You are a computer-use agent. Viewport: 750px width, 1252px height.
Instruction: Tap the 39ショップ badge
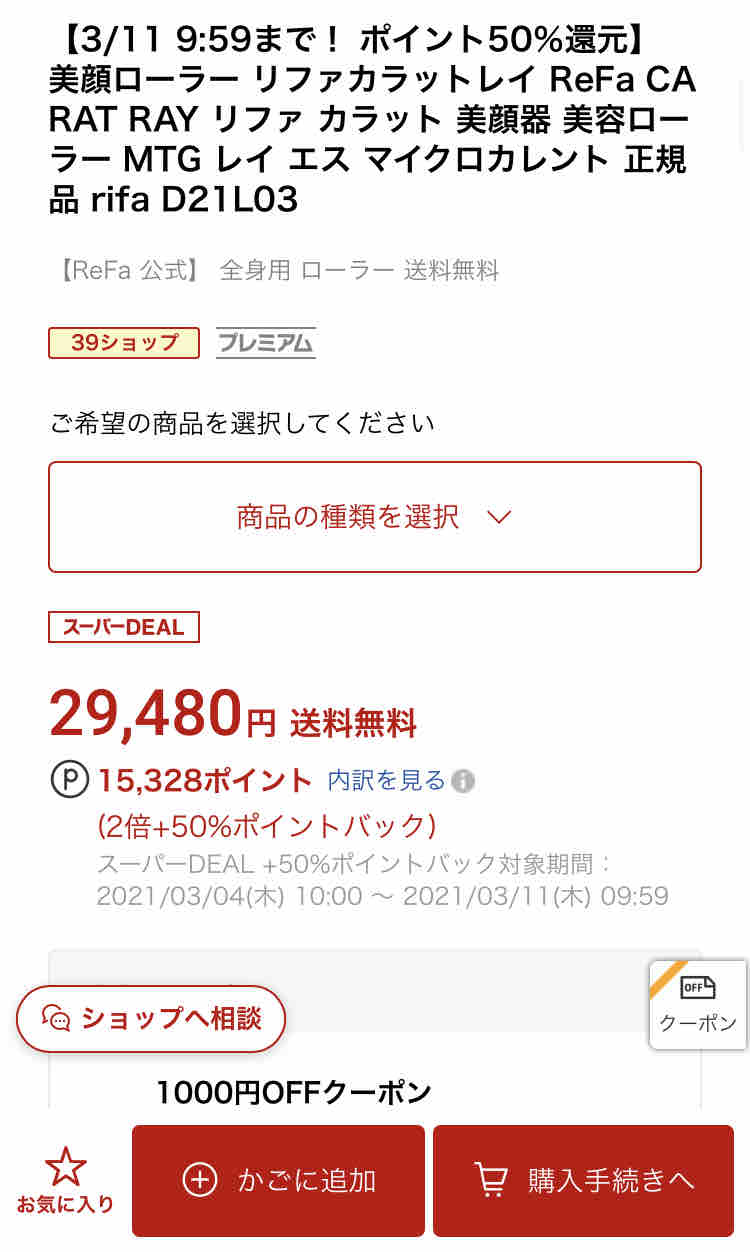[124, 343]
